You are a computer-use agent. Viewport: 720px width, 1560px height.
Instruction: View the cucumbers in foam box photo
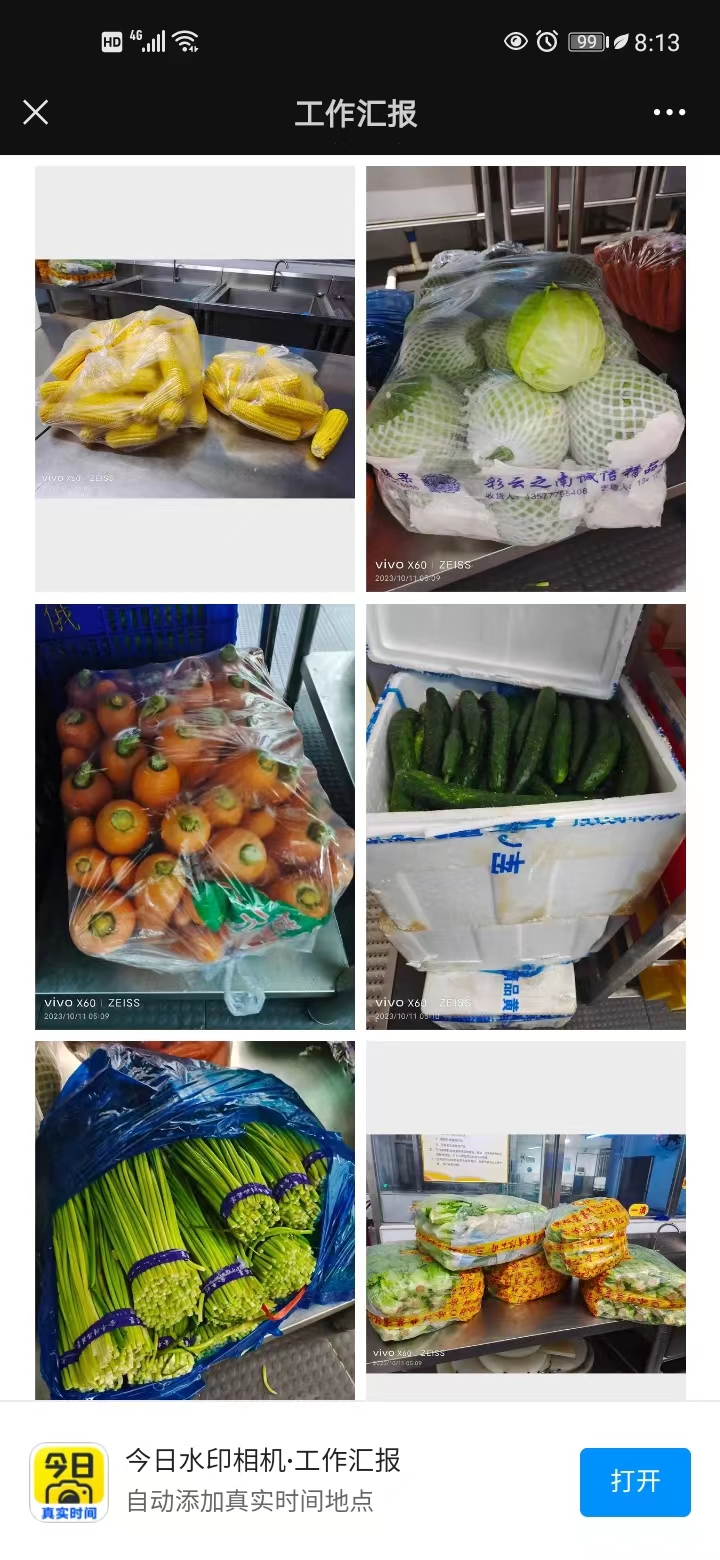coord(525,816)
